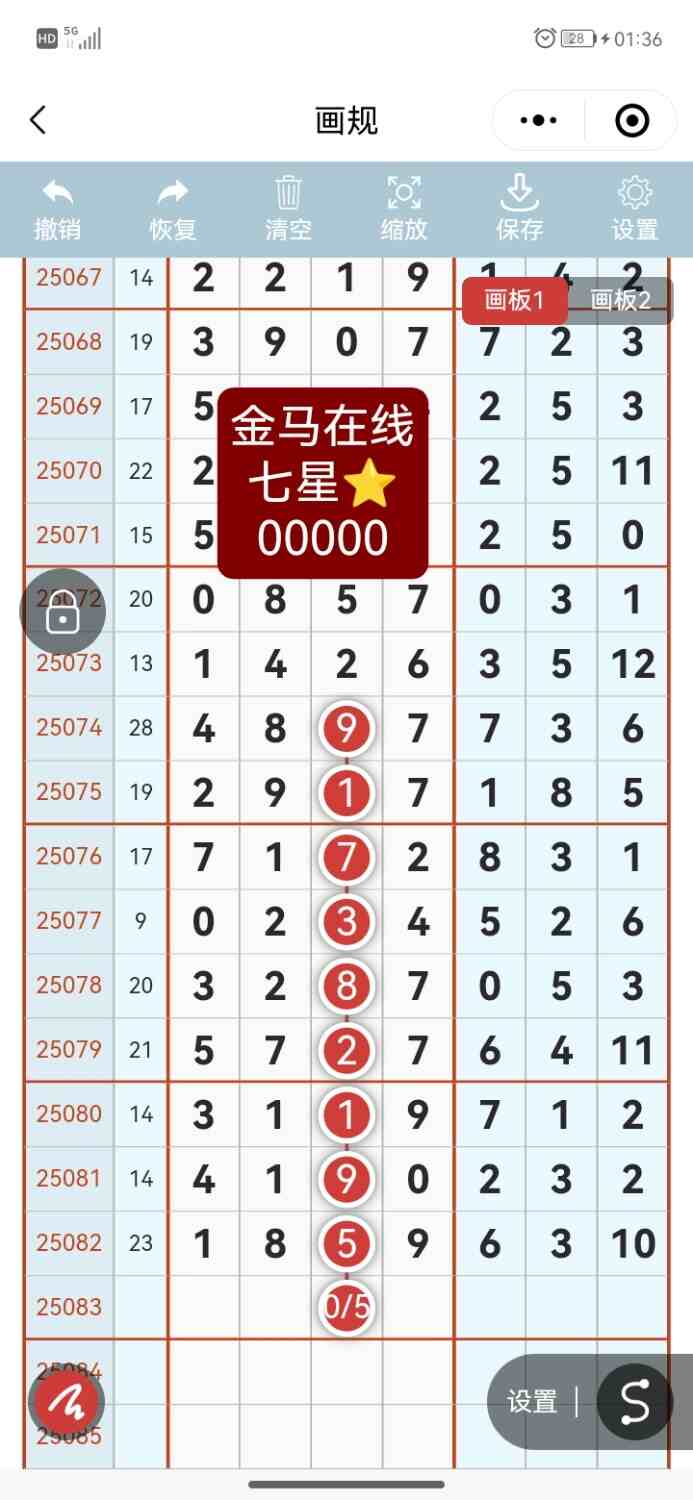Switch to the 画板1 tab
The width and height of the screenshot is (693, 1500).
514,301
